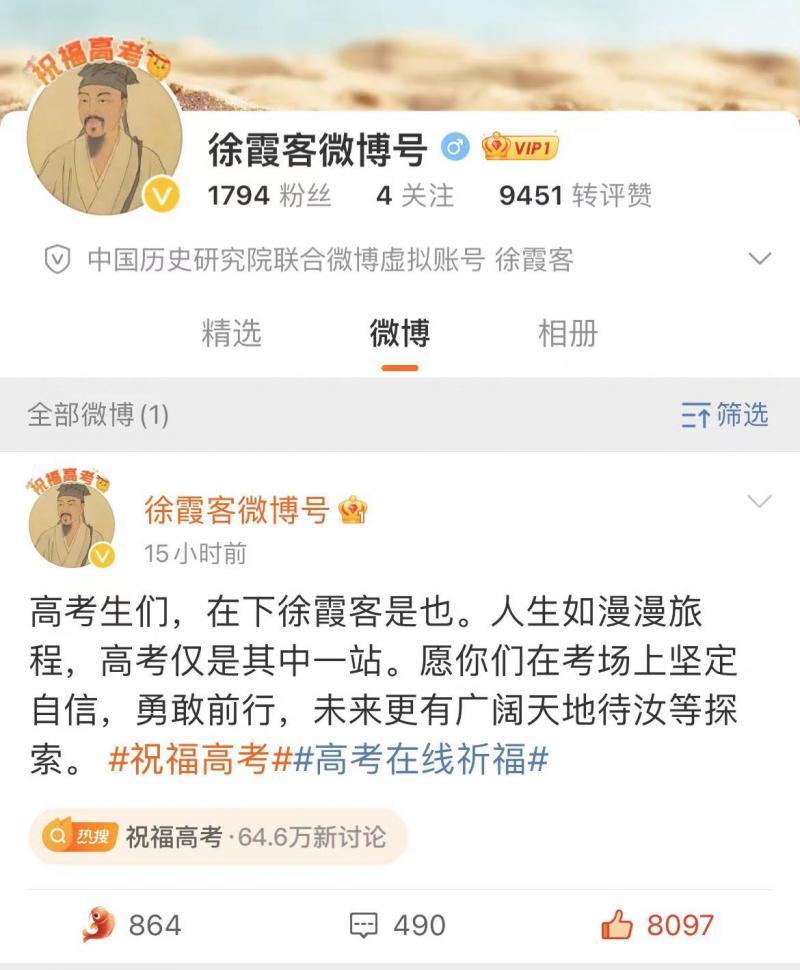800x970 pixels.
Task: Open comments with 490 replies
Action: coord(398,925)
